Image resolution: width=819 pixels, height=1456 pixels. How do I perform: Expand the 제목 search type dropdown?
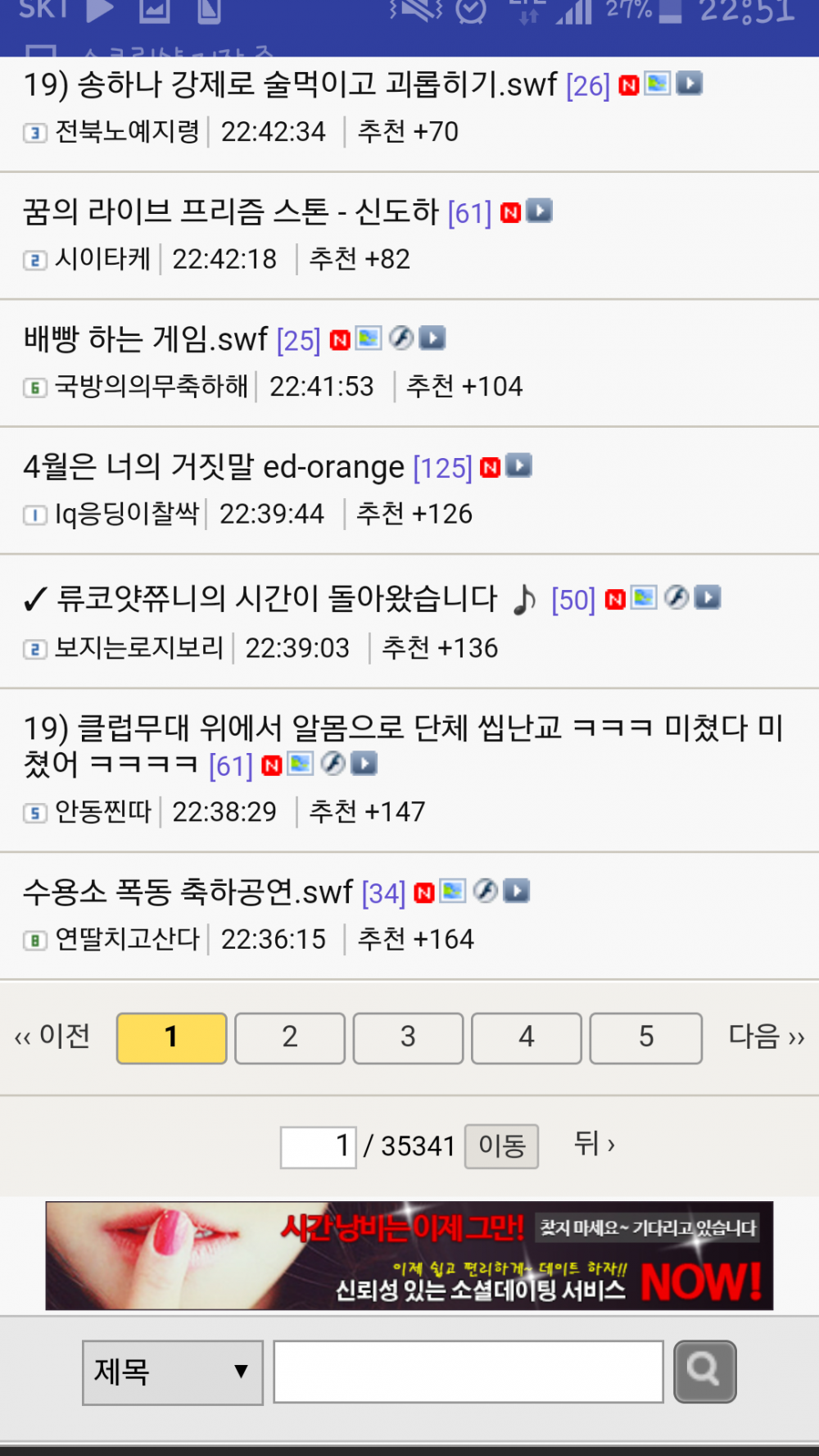tap(172, 1372)
